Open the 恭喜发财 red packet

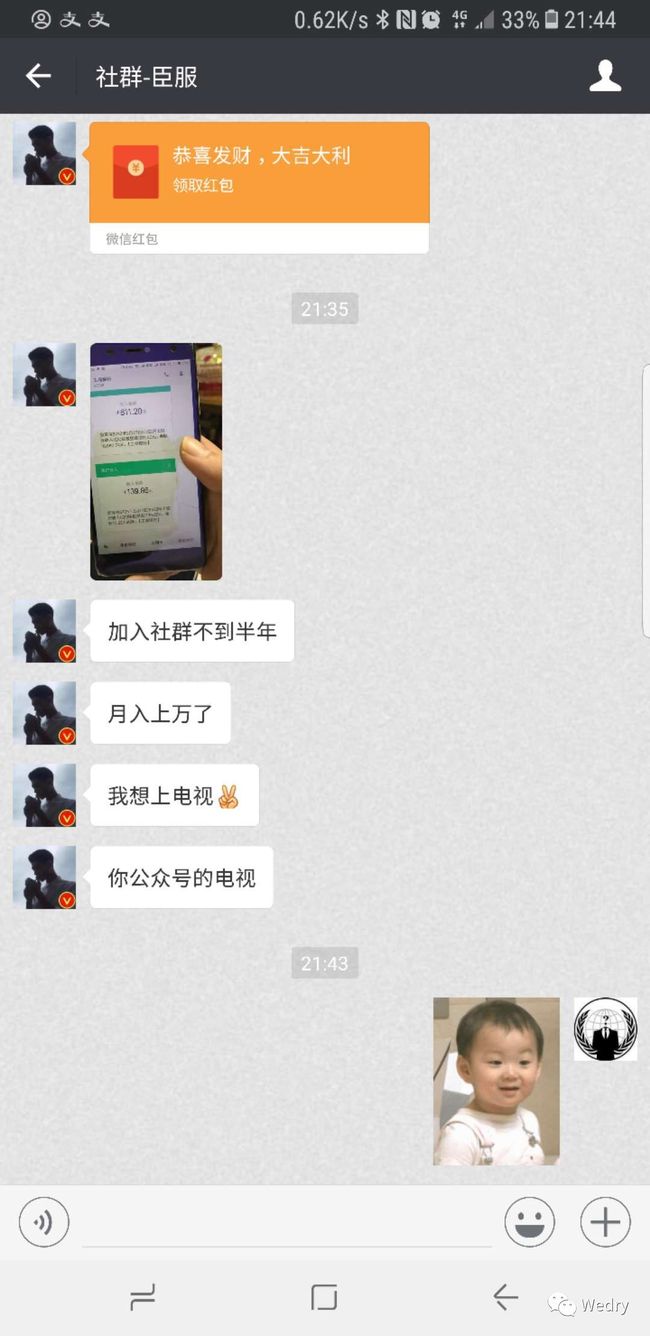point(259,188)
